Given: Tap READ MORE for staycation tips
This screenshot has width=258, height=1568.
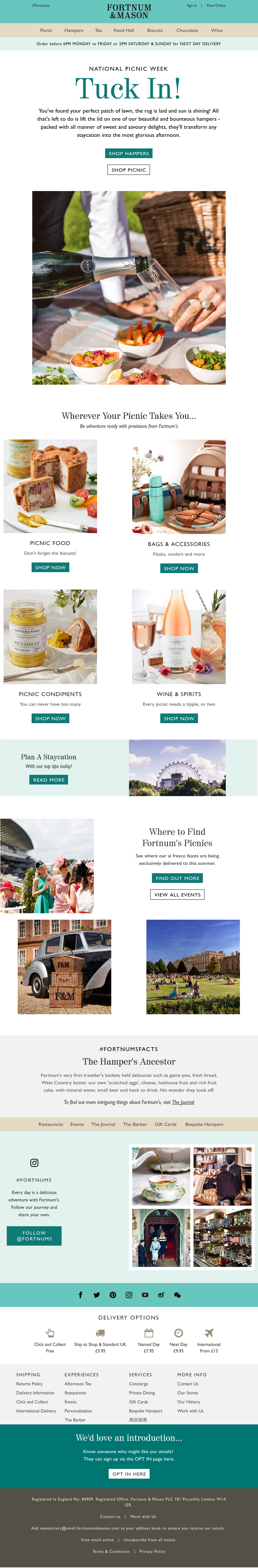Looking at the screenshot, I should point(49,780).
